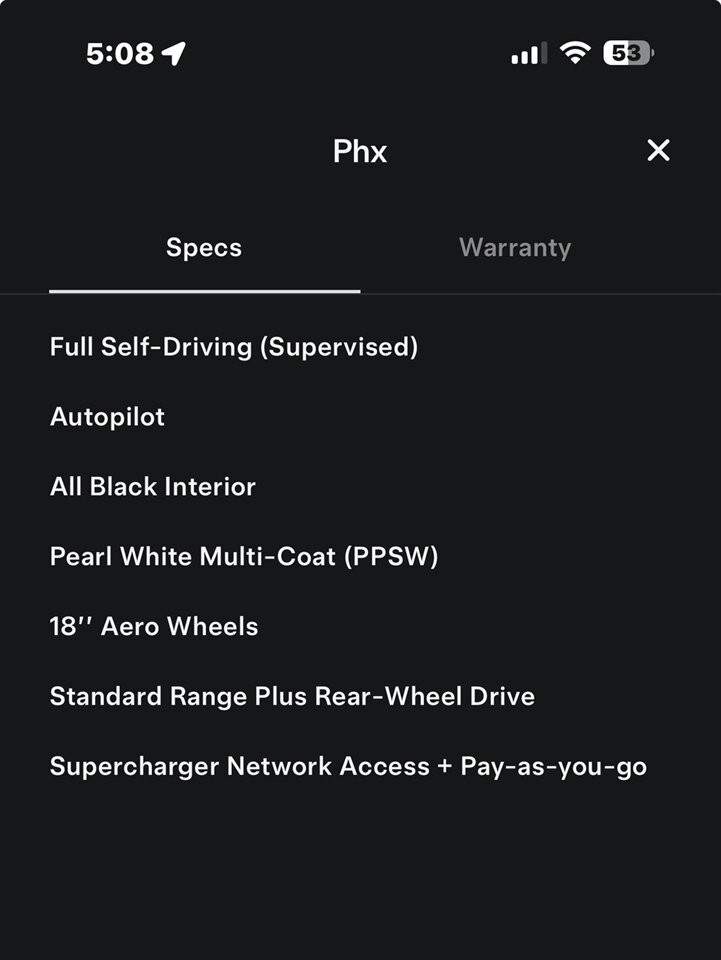This screenshot has height=960, width=721.
Task: Select the Specs tab
Action: click(203, 247)
